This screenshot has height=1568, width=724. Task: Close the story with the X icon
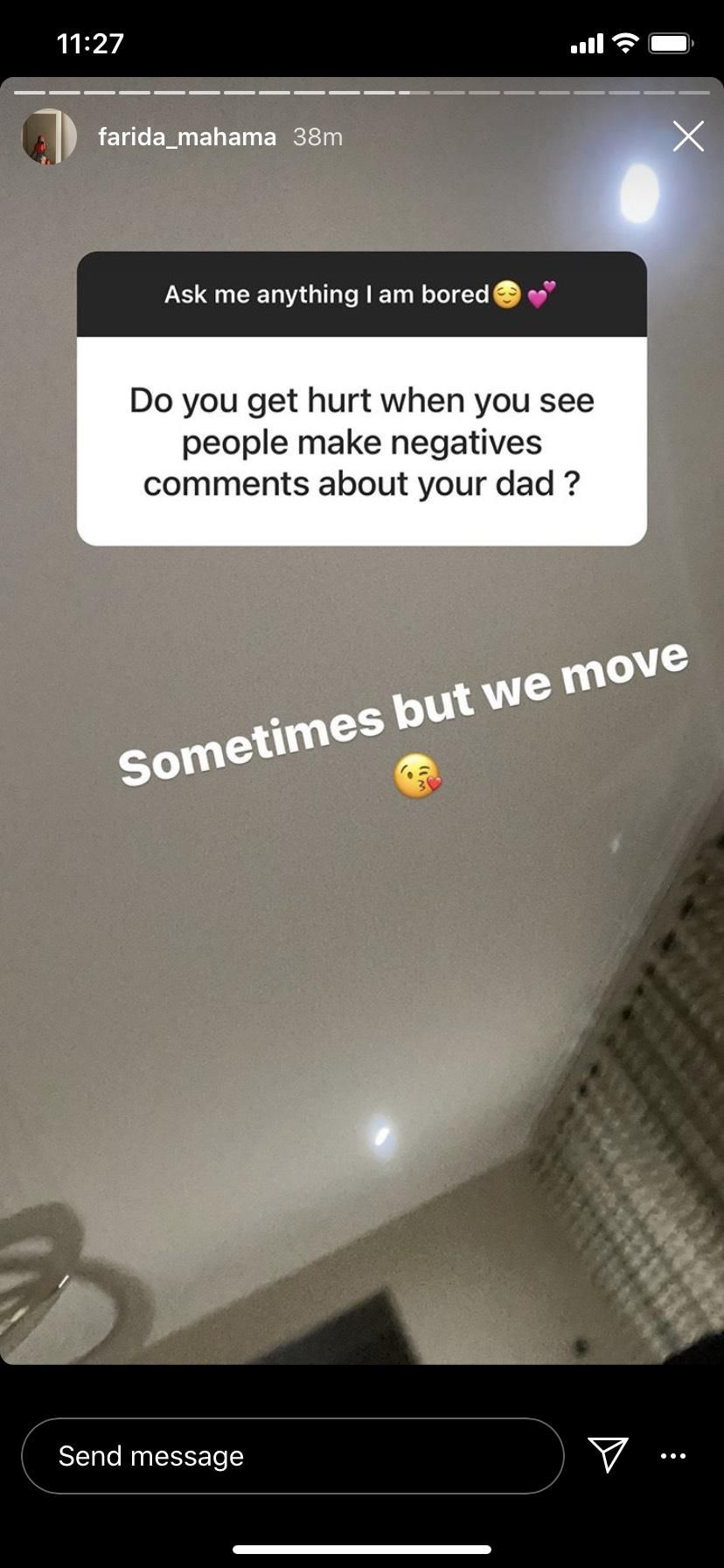point(688,136)
